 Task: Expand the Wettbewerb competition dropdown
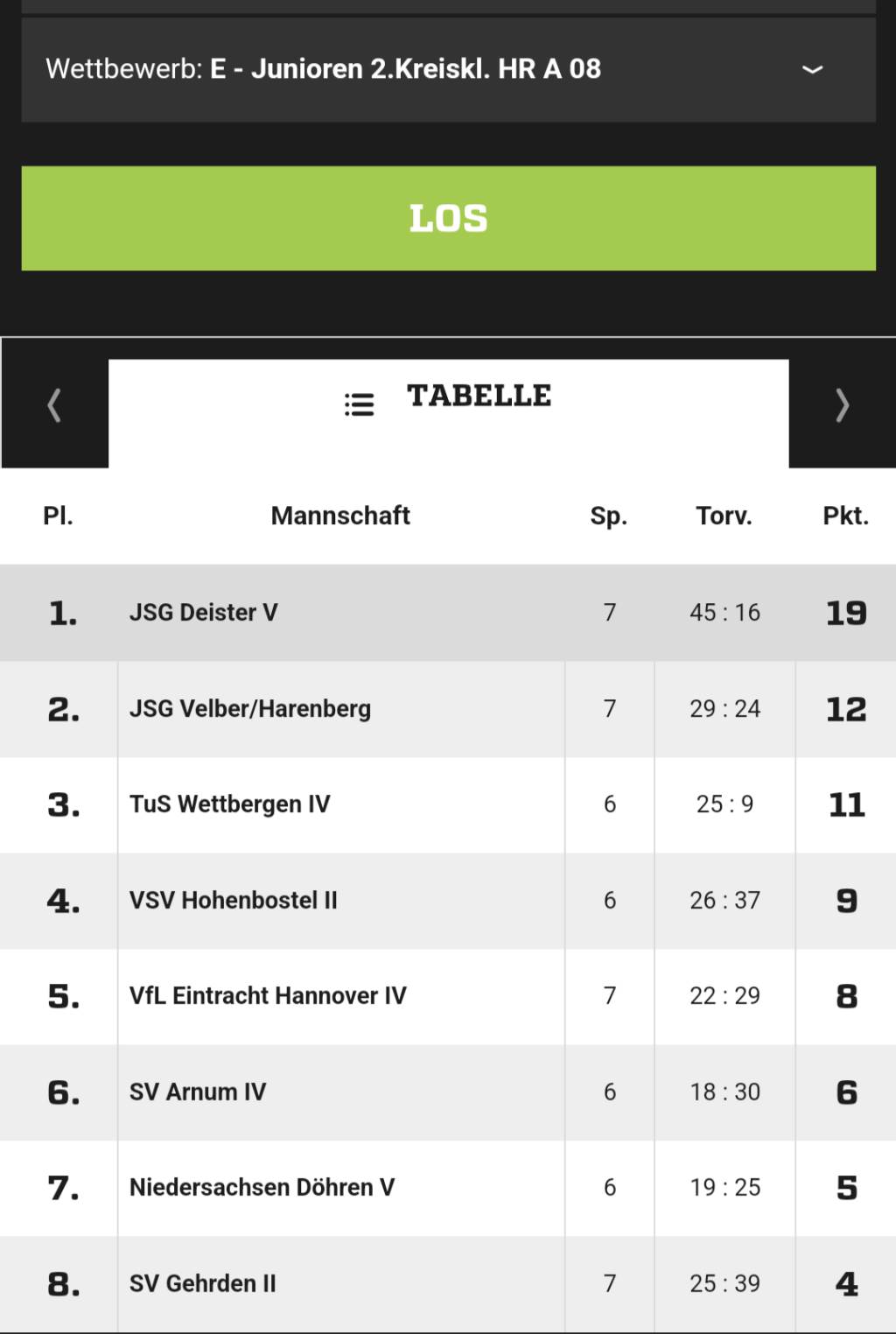click(448, 69)
